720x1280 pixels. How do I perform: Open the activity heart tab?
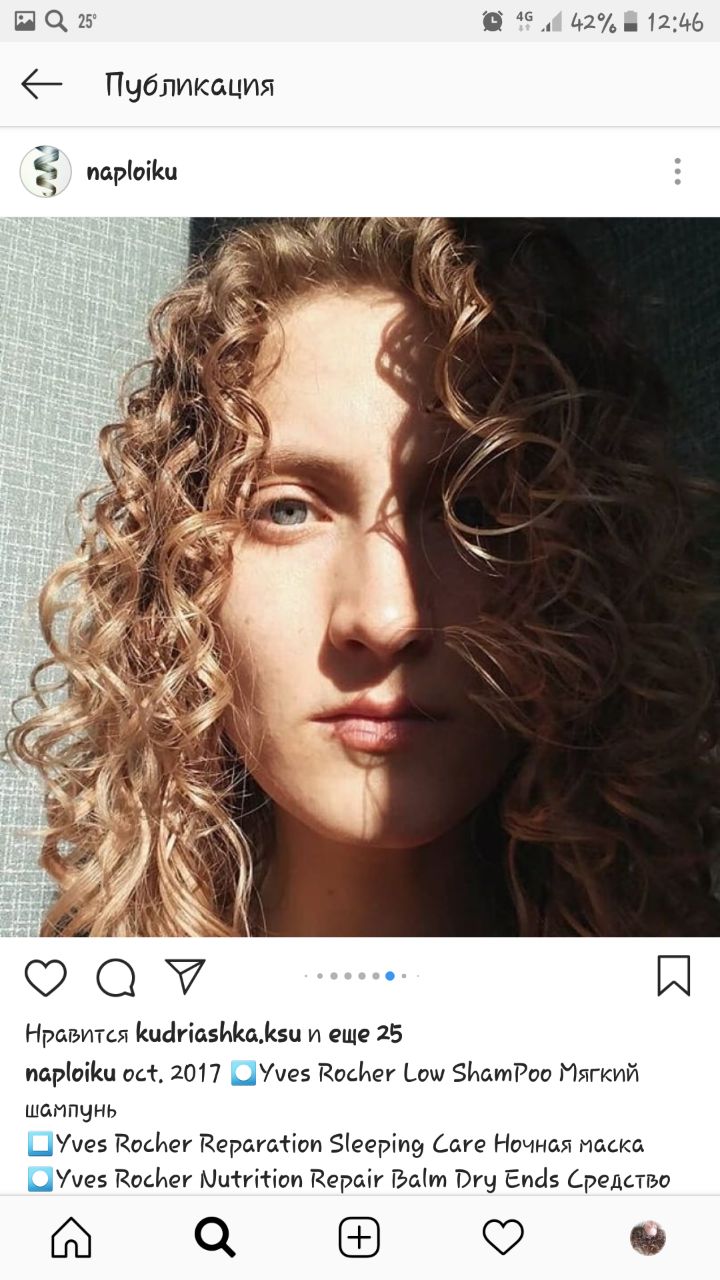click(x=503, y=1238)
